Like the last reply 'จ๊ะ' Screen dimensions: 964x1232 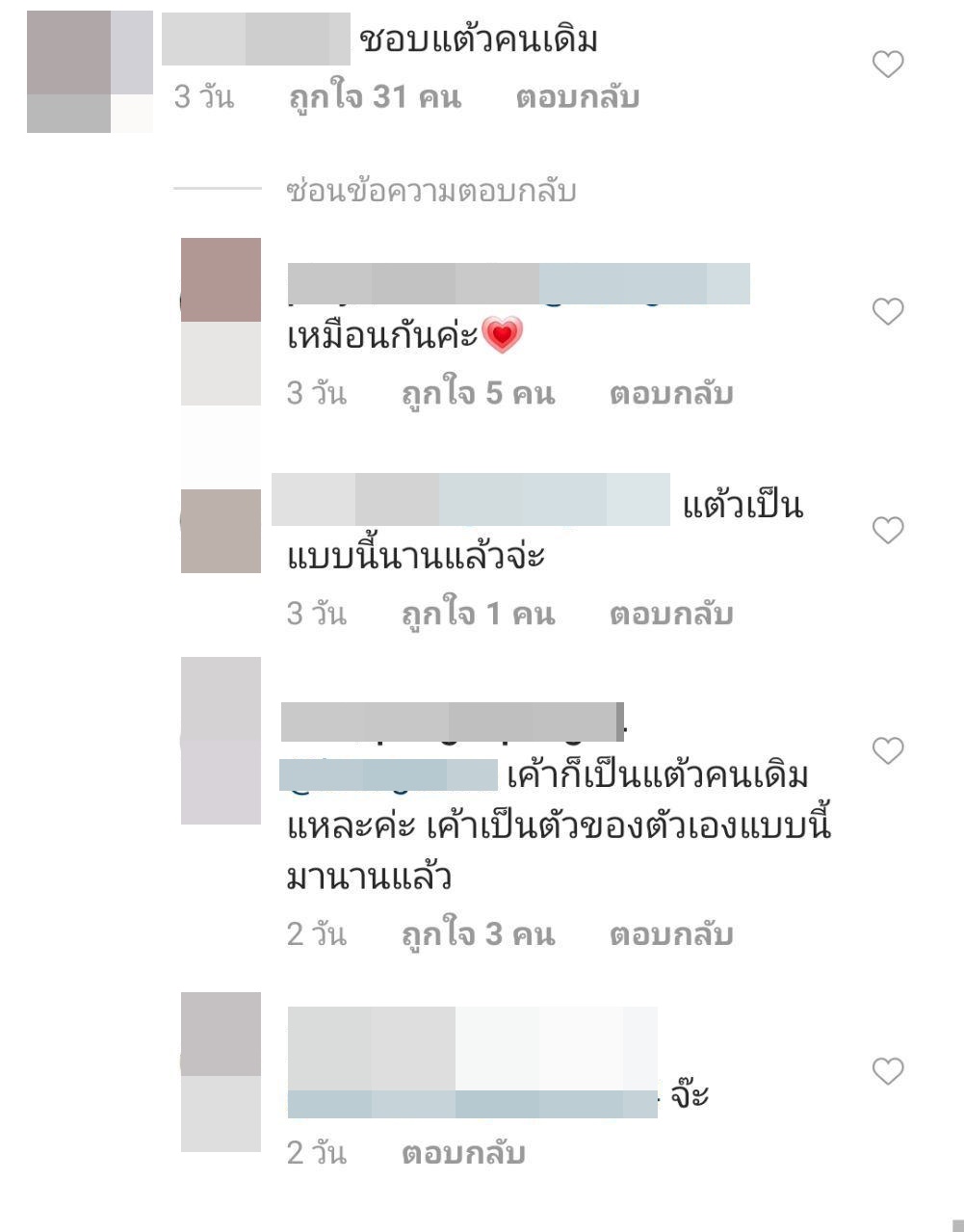tap(887, 1070)
